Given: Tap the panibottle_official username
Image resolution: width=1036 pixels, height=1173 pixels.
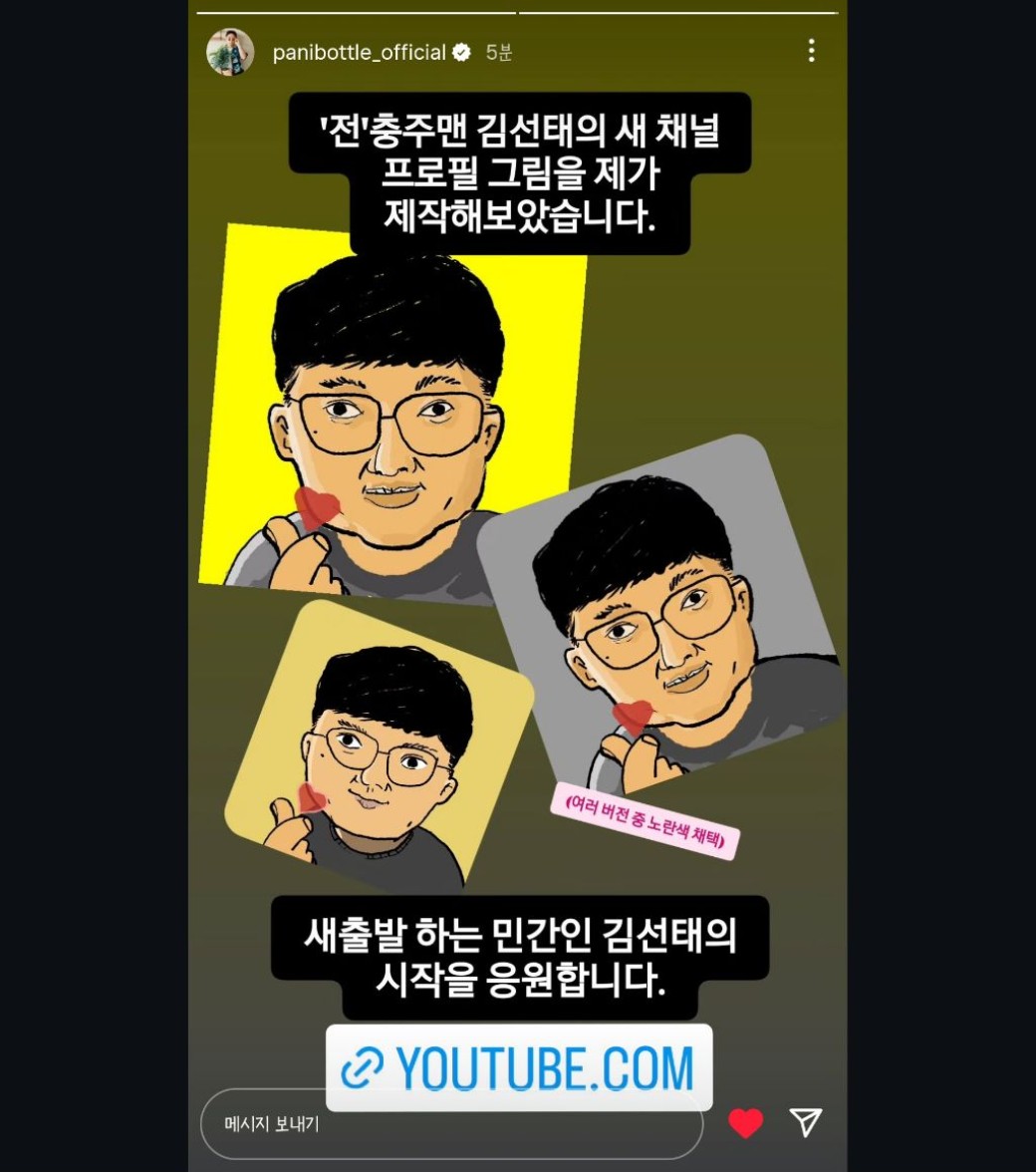Looking at the screenshot, I should (x=359, y=52).
